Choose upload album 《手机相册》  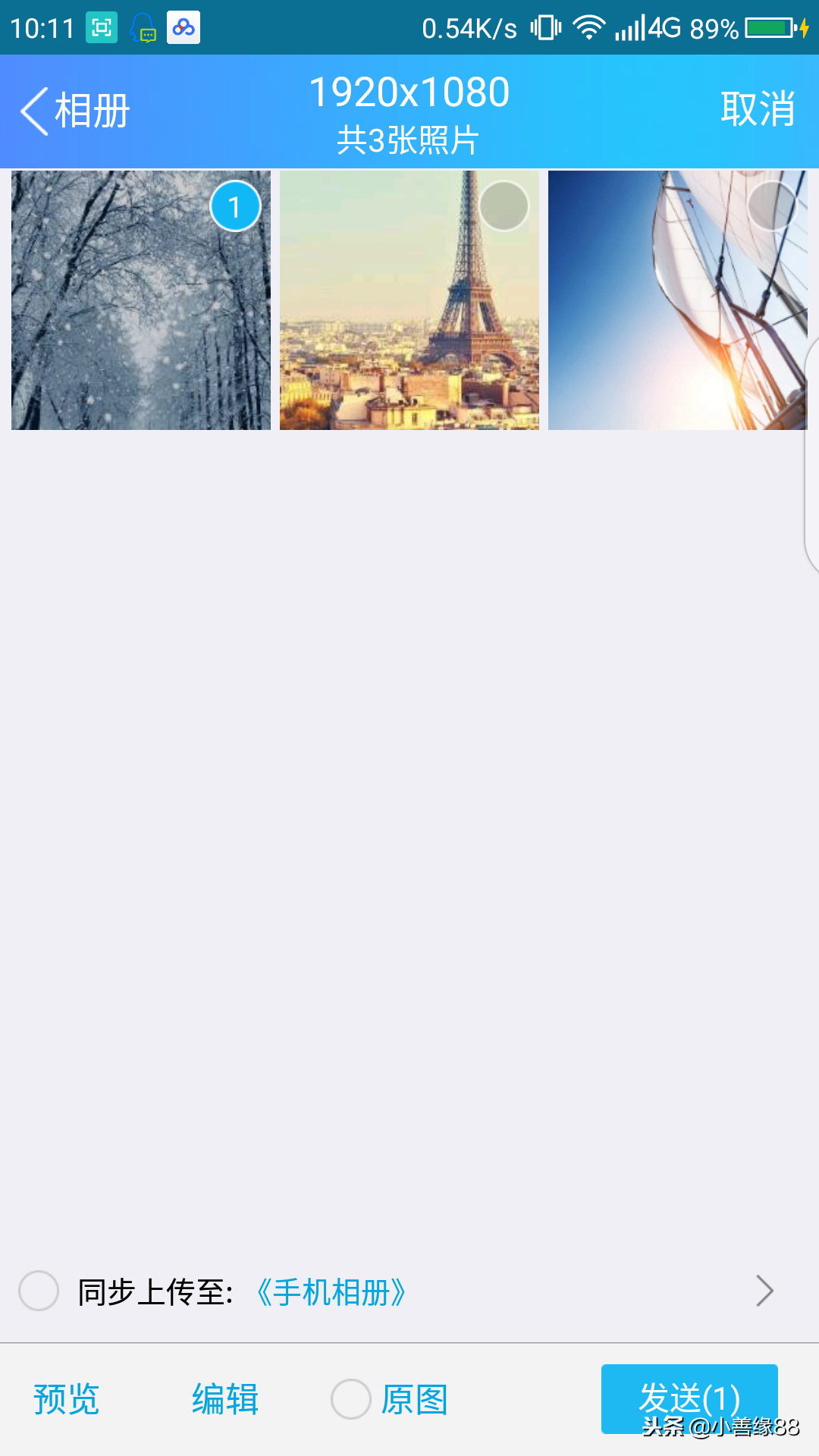point(331,1292)
